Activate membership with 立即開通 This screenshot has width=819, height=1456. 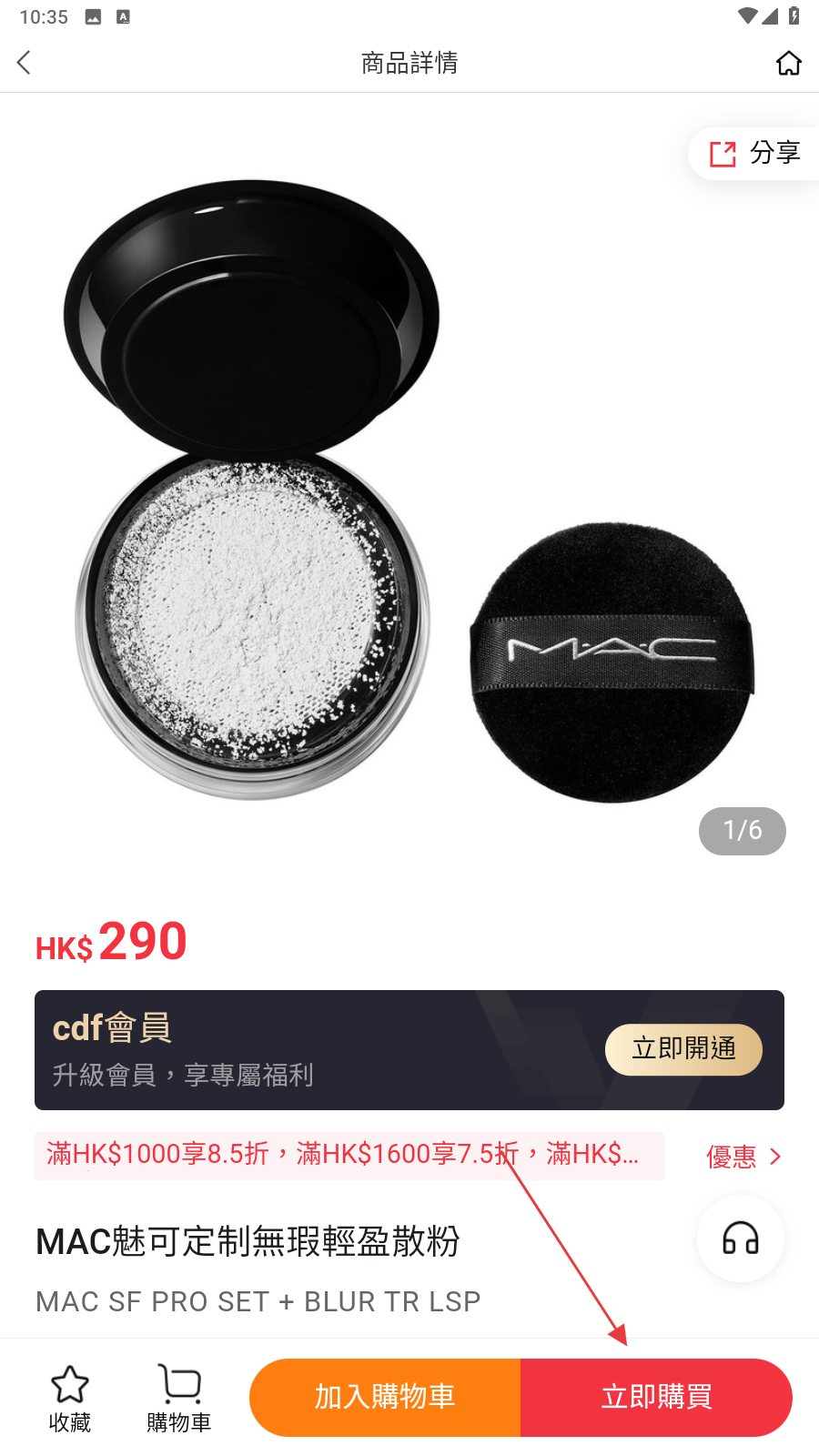(x=683, y=1049)
